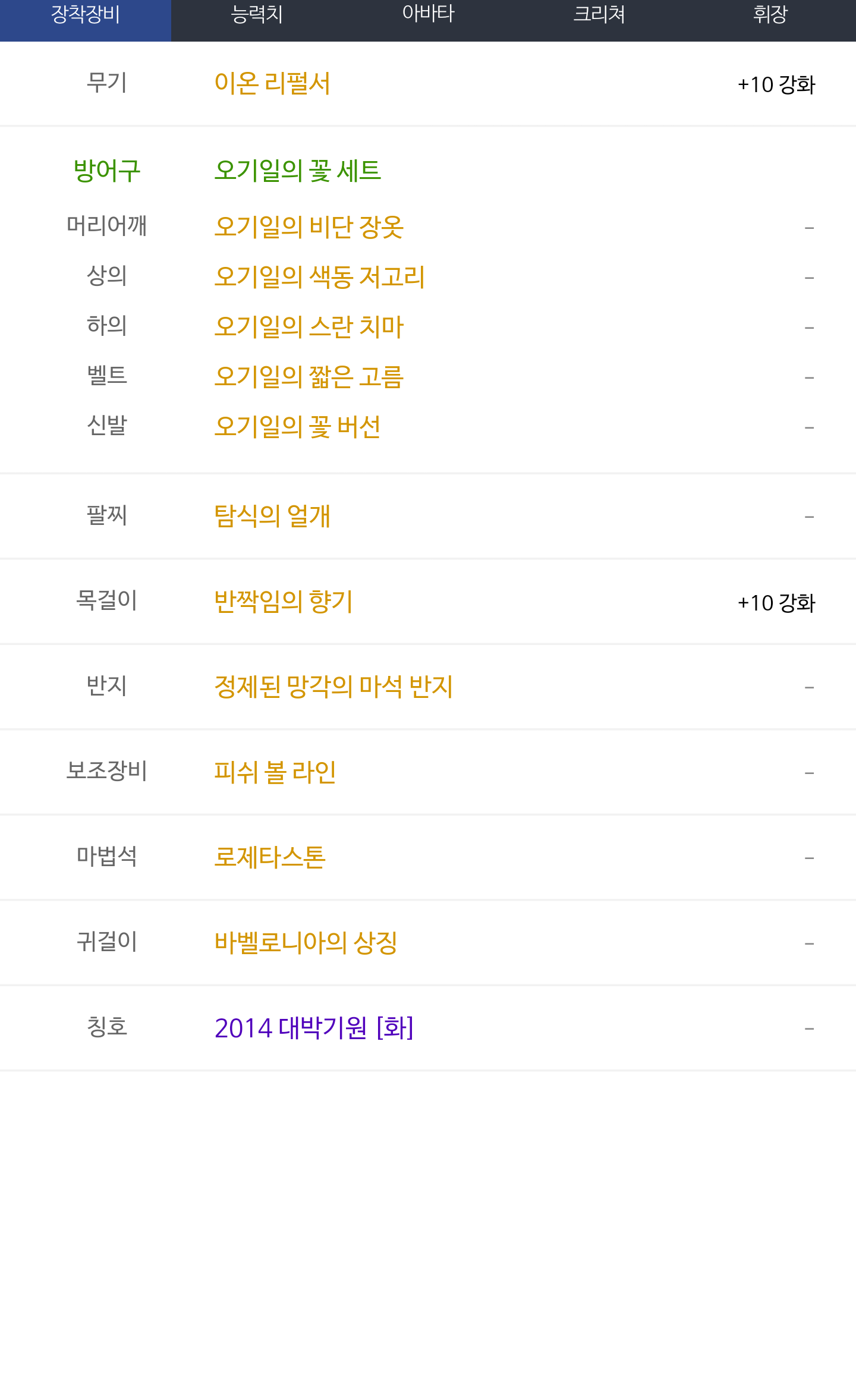Viewport: 856px width, 1400px height.
Task: View ring 정제된 망각의 마석 반지
Action: (x=333, y=687)
